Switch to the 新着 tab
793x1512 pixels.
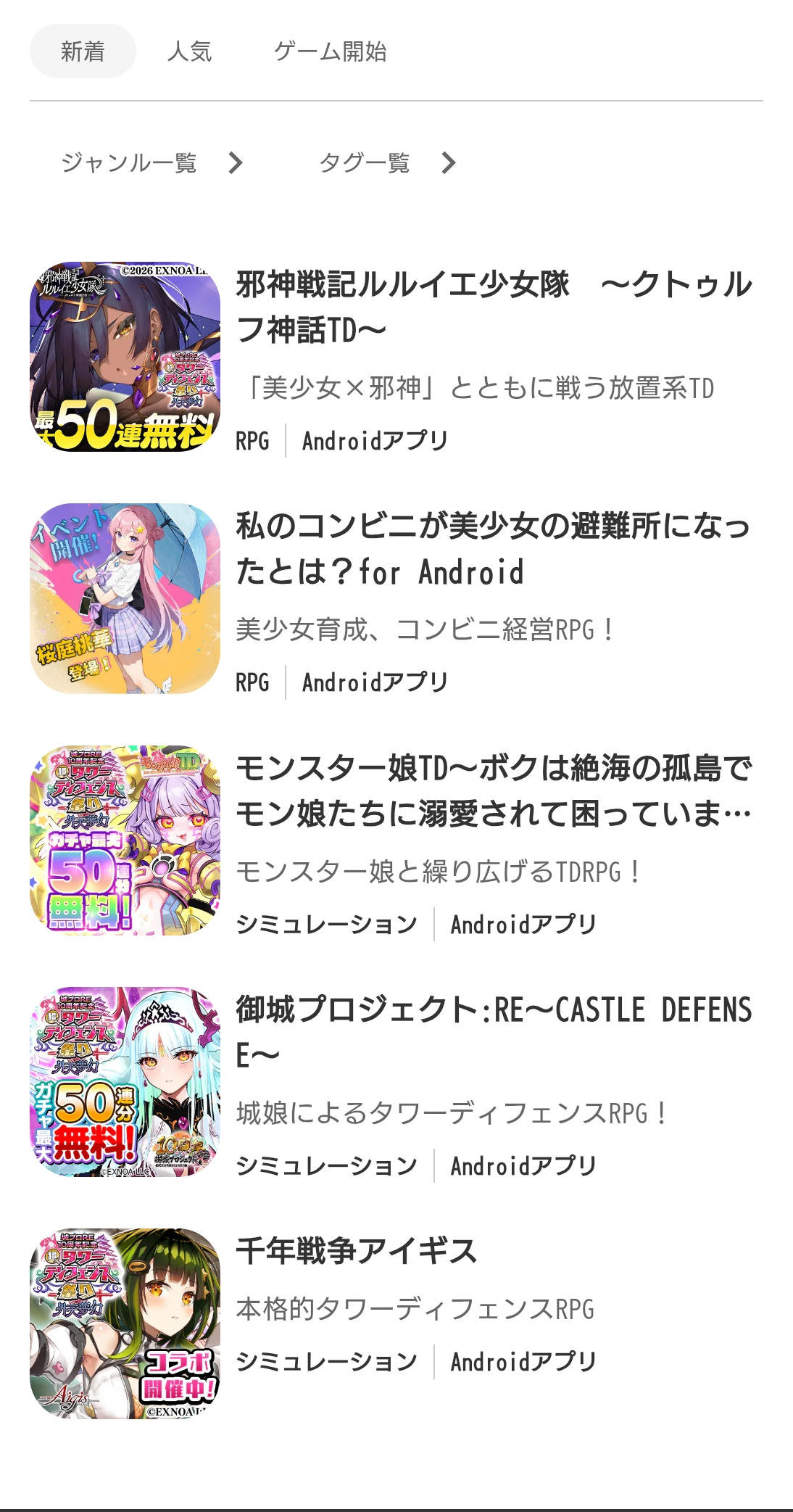83,51
